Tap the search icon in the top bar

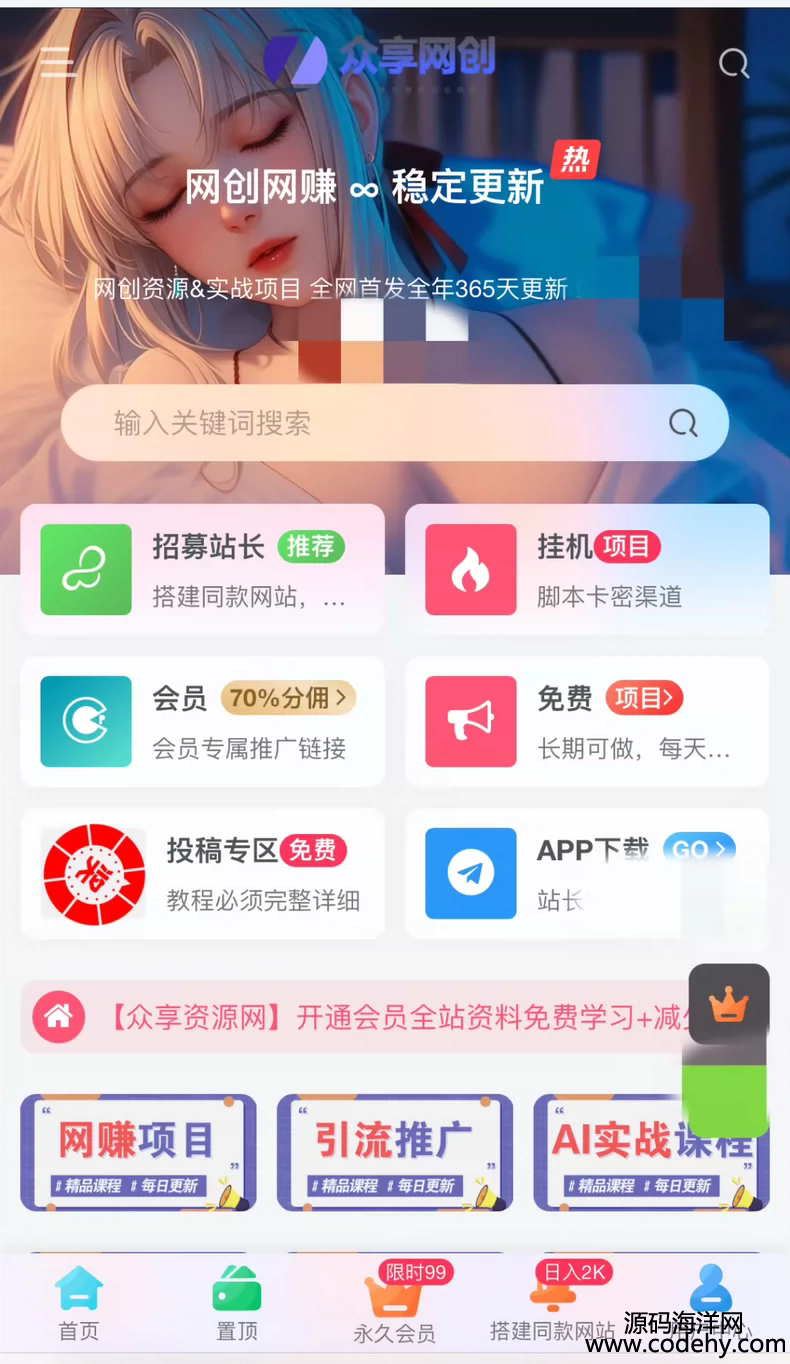[734, 63]
